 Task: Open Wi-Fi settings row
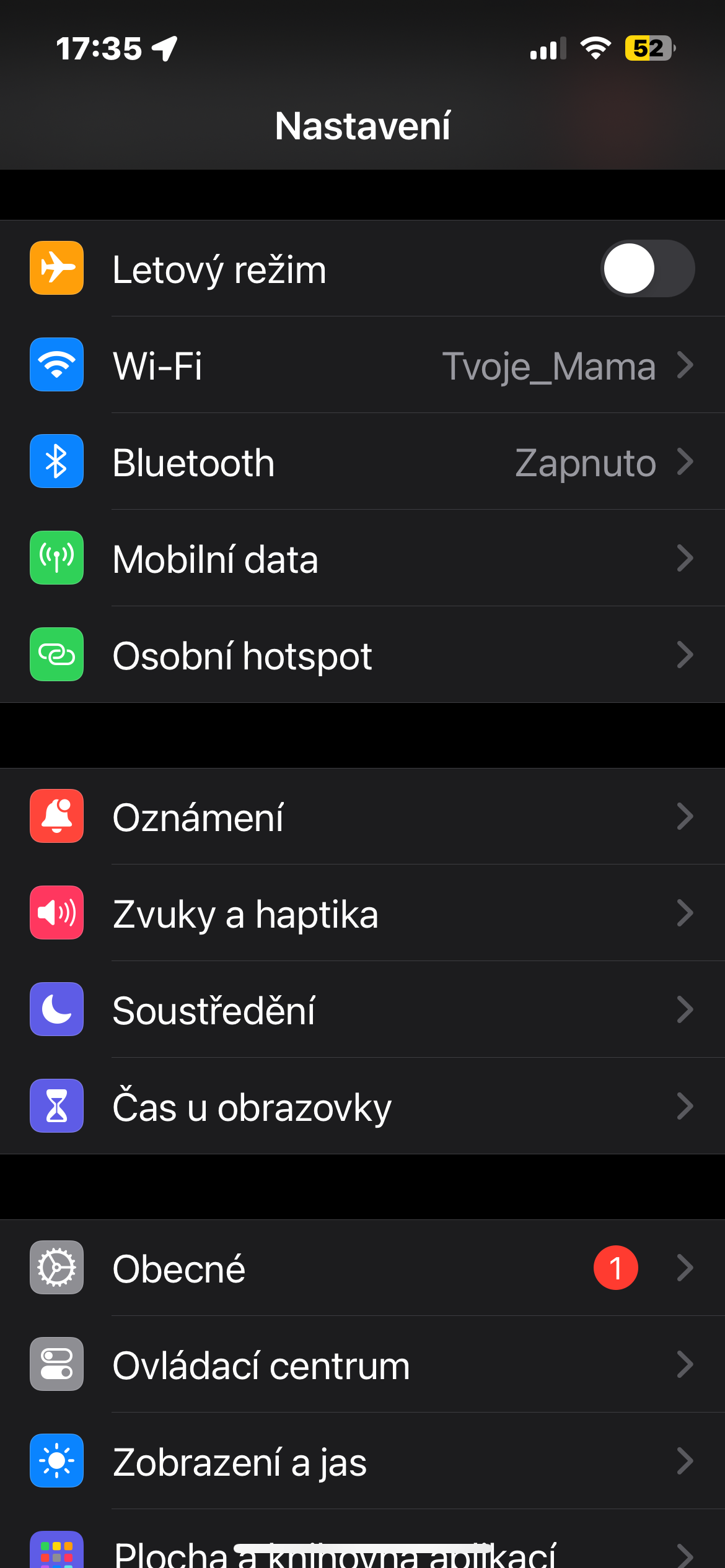[x=362, y=365]
